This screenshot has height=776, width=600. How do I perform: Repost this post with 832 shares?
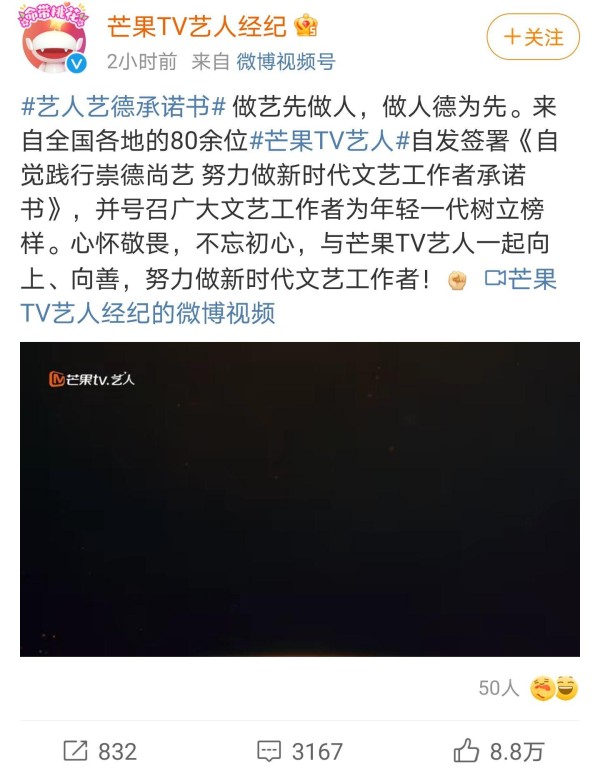[x=100, y=750]
